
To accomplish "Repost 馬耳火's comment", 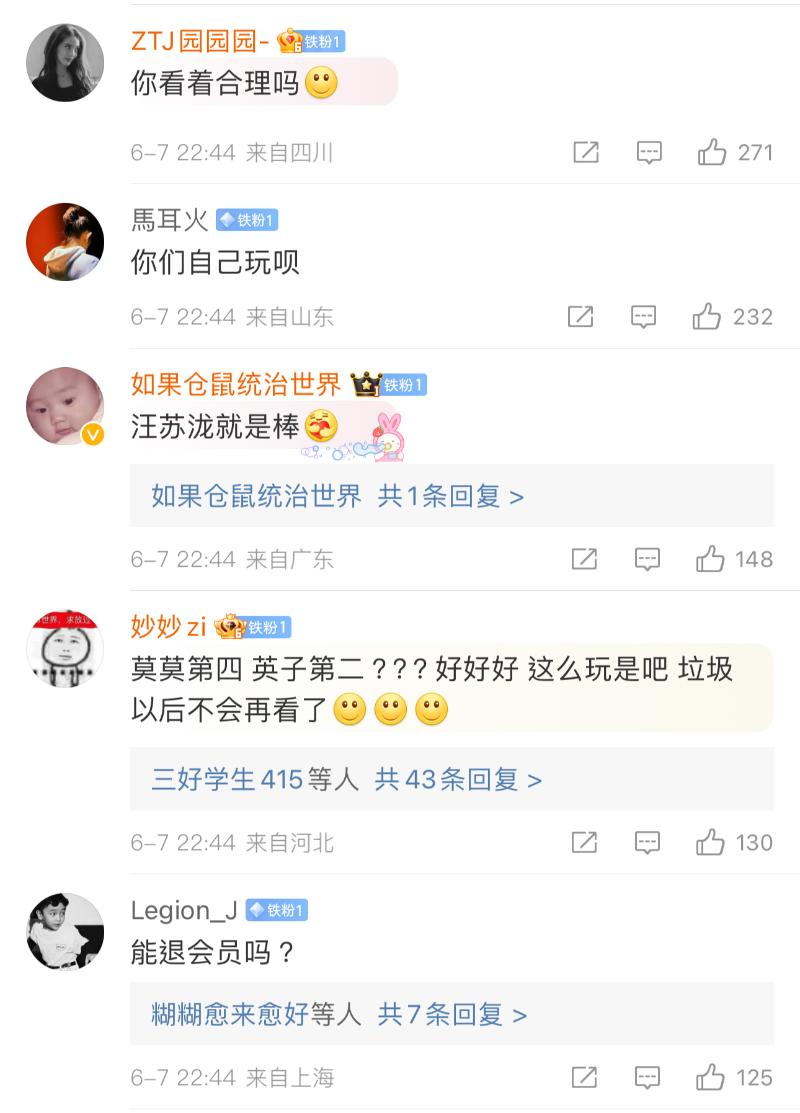I will click(581, 317).
